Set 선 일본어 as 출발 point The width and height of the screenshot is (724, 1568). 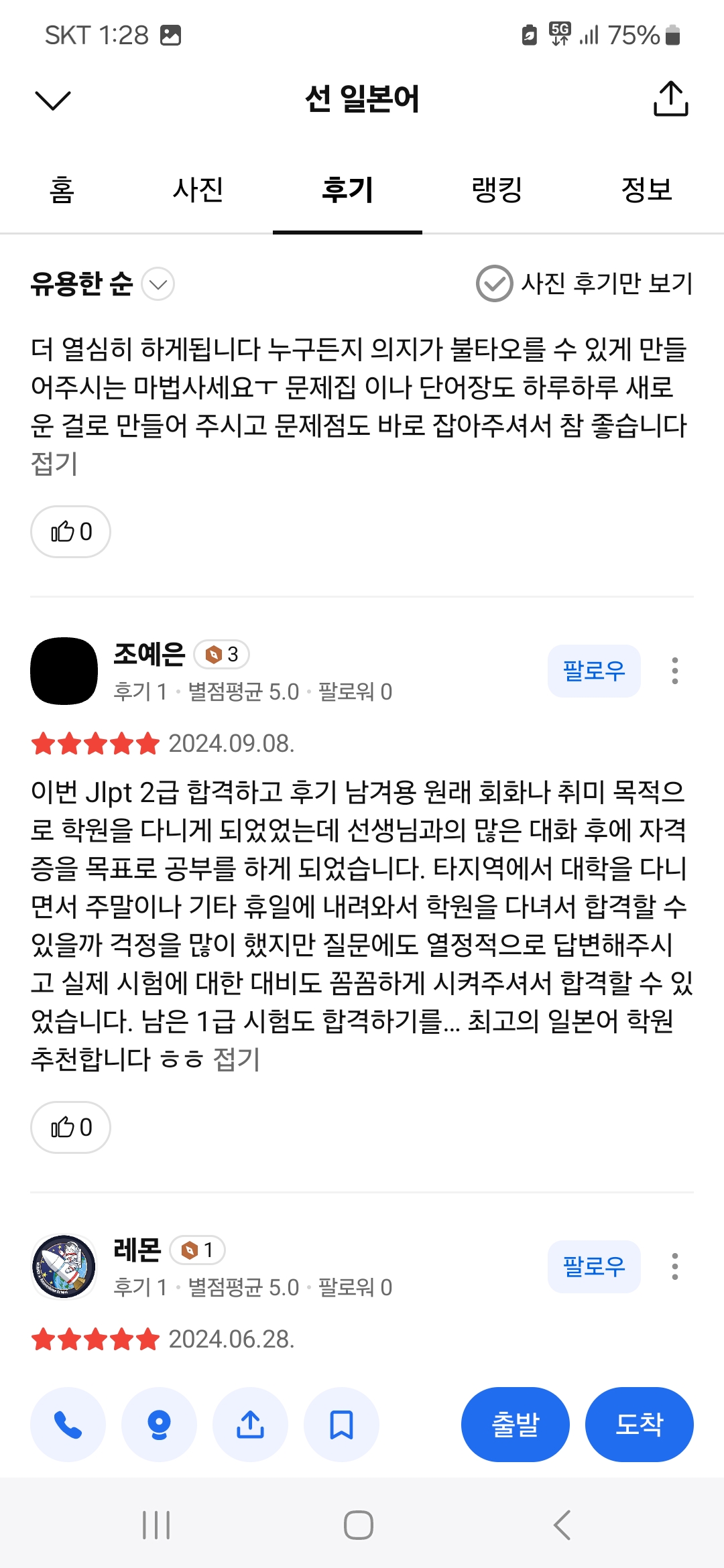pos(515,1425)
